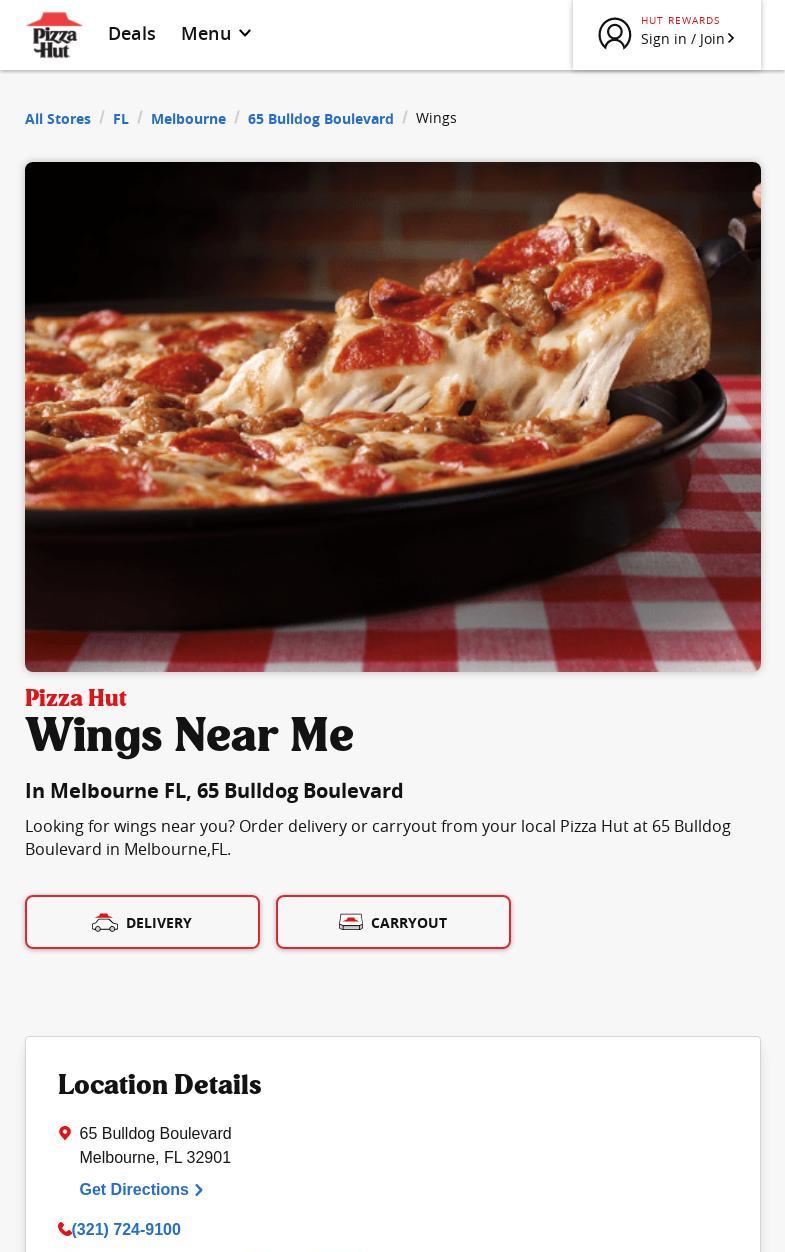Click the Get Directions link

[x=134, y=1189]
